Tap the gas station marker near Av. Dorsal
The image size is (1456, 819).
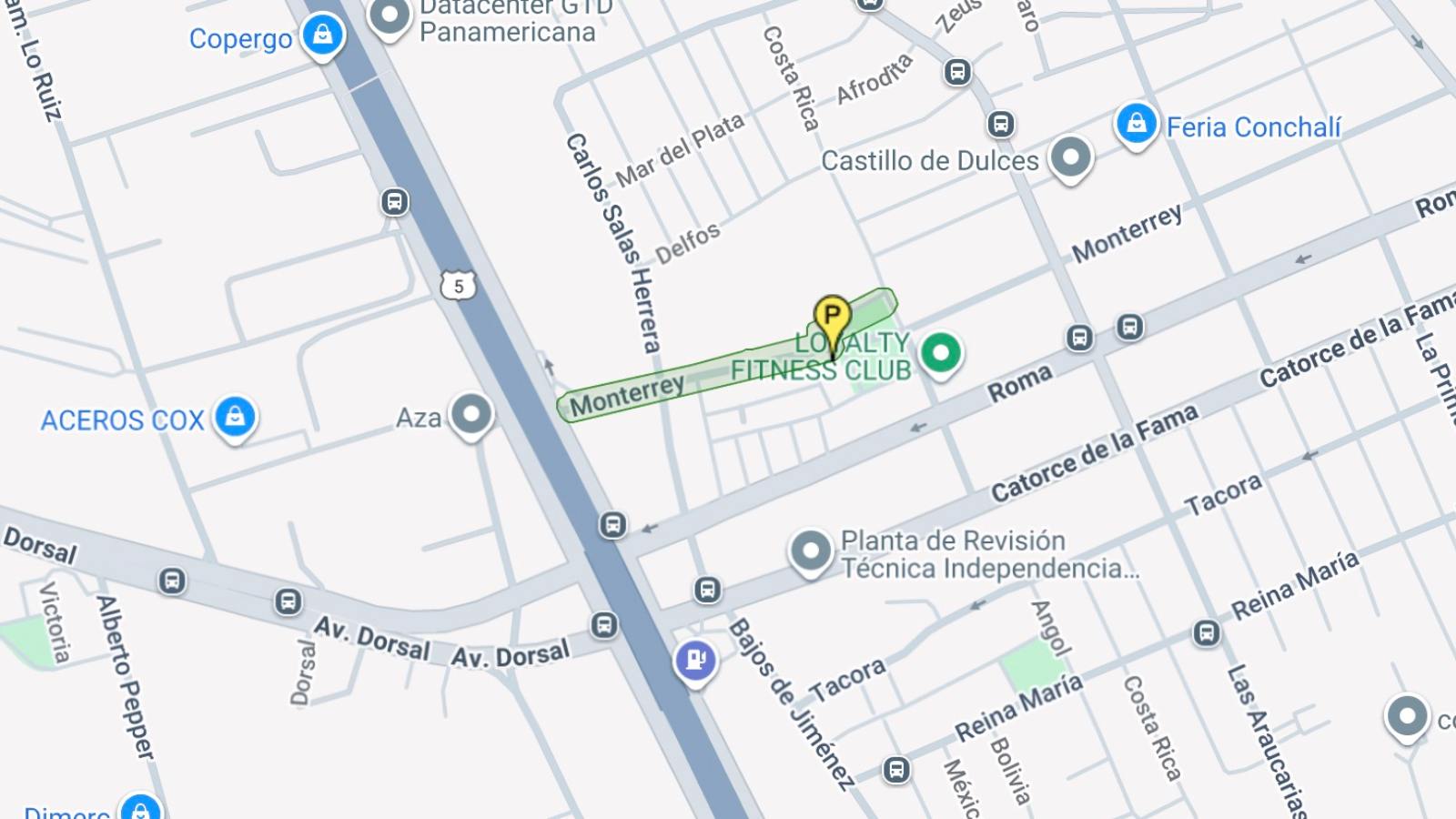[696, 660]
